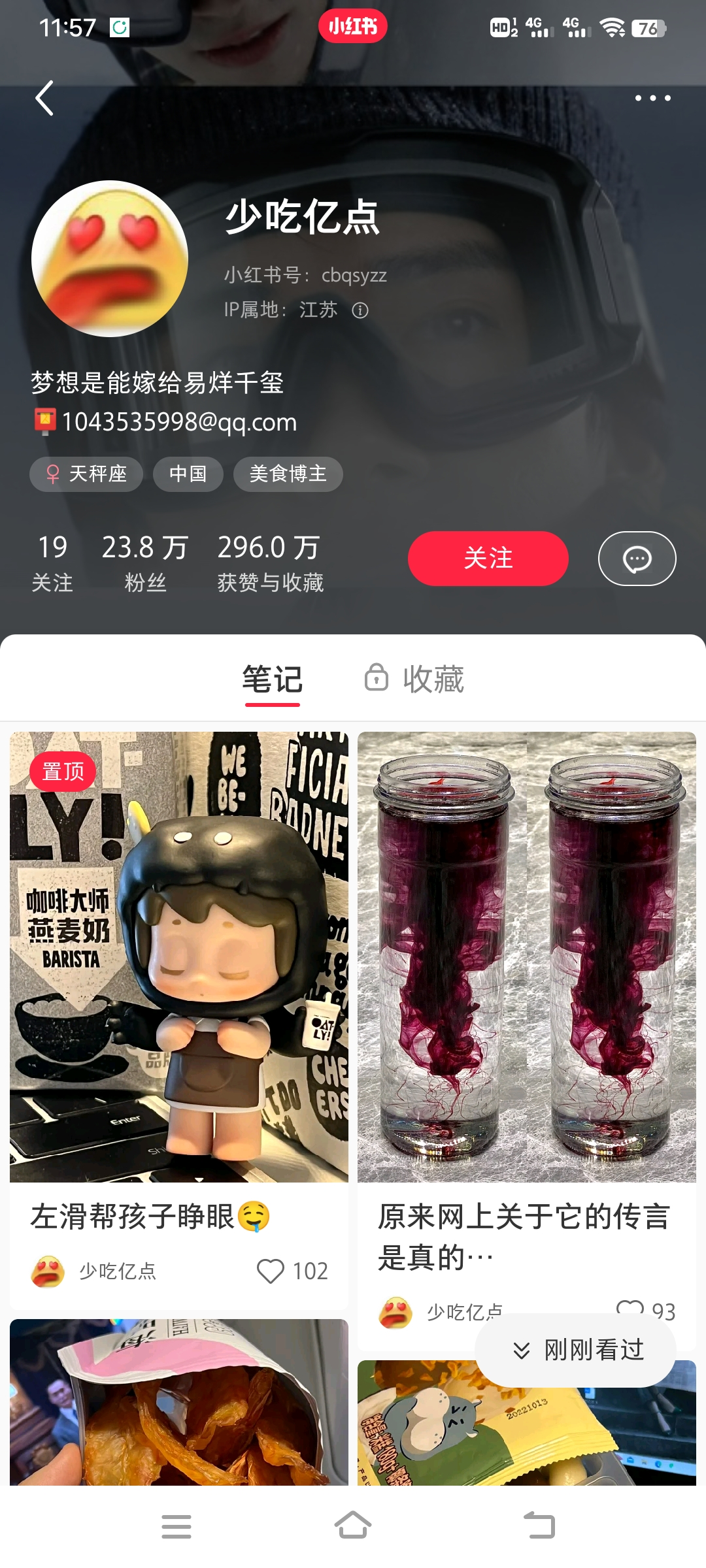
Task: Like the note 左滑帮孩子睁眼
Action: tap(270, 1271)
